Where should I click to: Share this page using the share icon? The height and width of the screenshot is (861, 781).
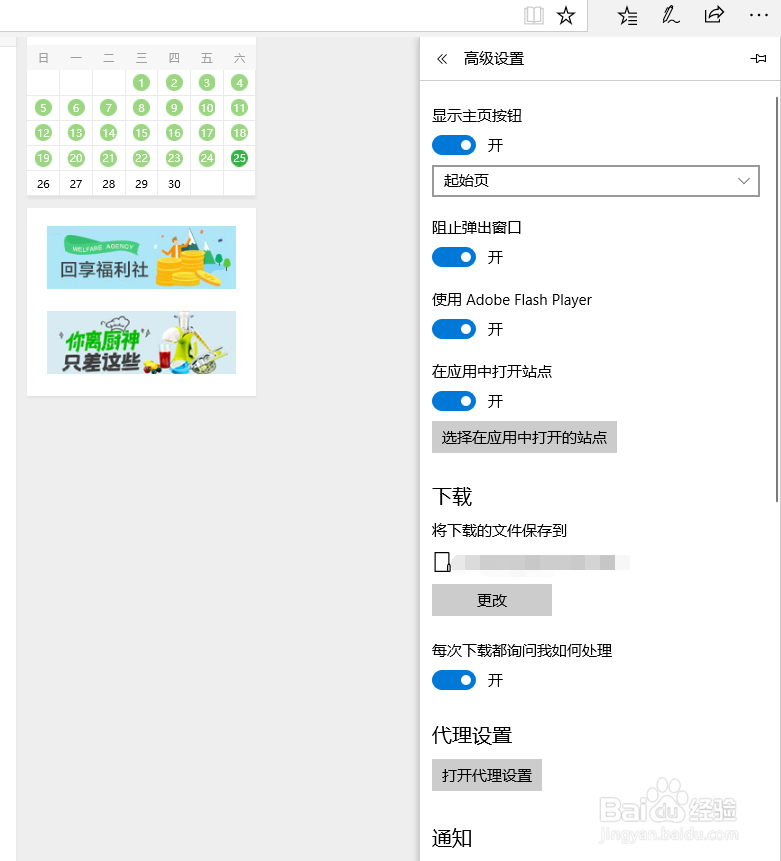click(x=714, y=16)
